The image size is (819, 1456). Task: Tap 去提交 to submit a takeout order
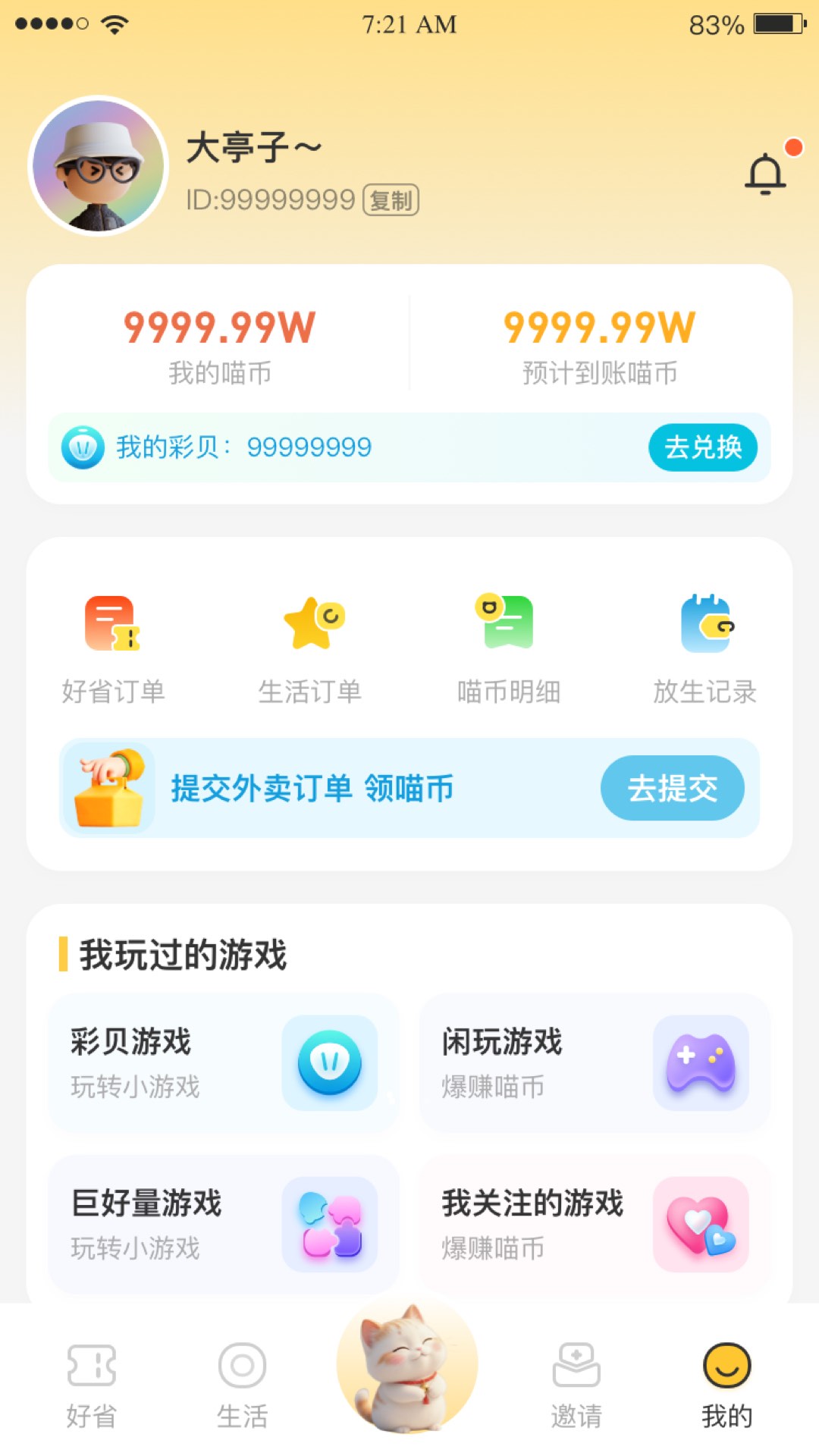[x=673, y=789]
